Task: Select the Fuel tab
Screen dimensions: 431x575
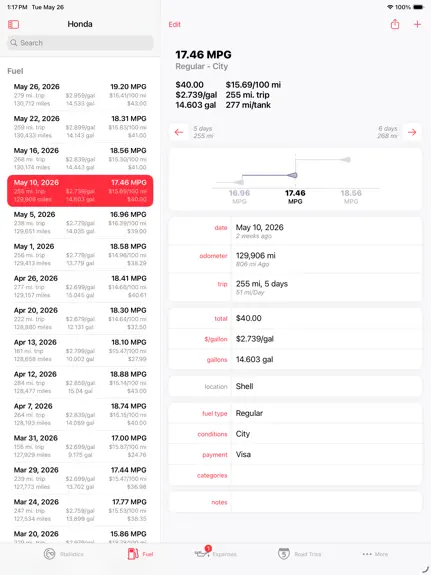Action: [140, 554]
